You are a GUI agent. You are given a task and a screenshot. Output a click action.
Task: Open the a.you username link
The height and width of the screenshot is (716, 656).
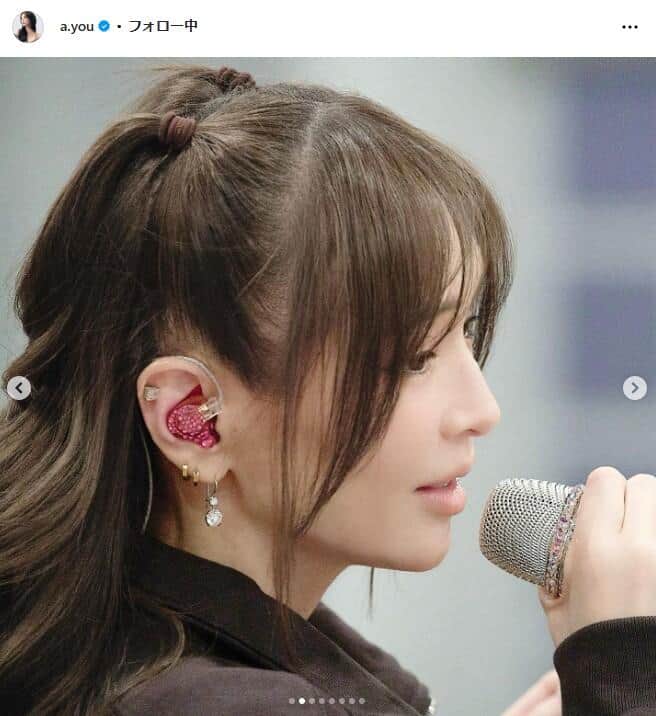(x=75, y=27)
